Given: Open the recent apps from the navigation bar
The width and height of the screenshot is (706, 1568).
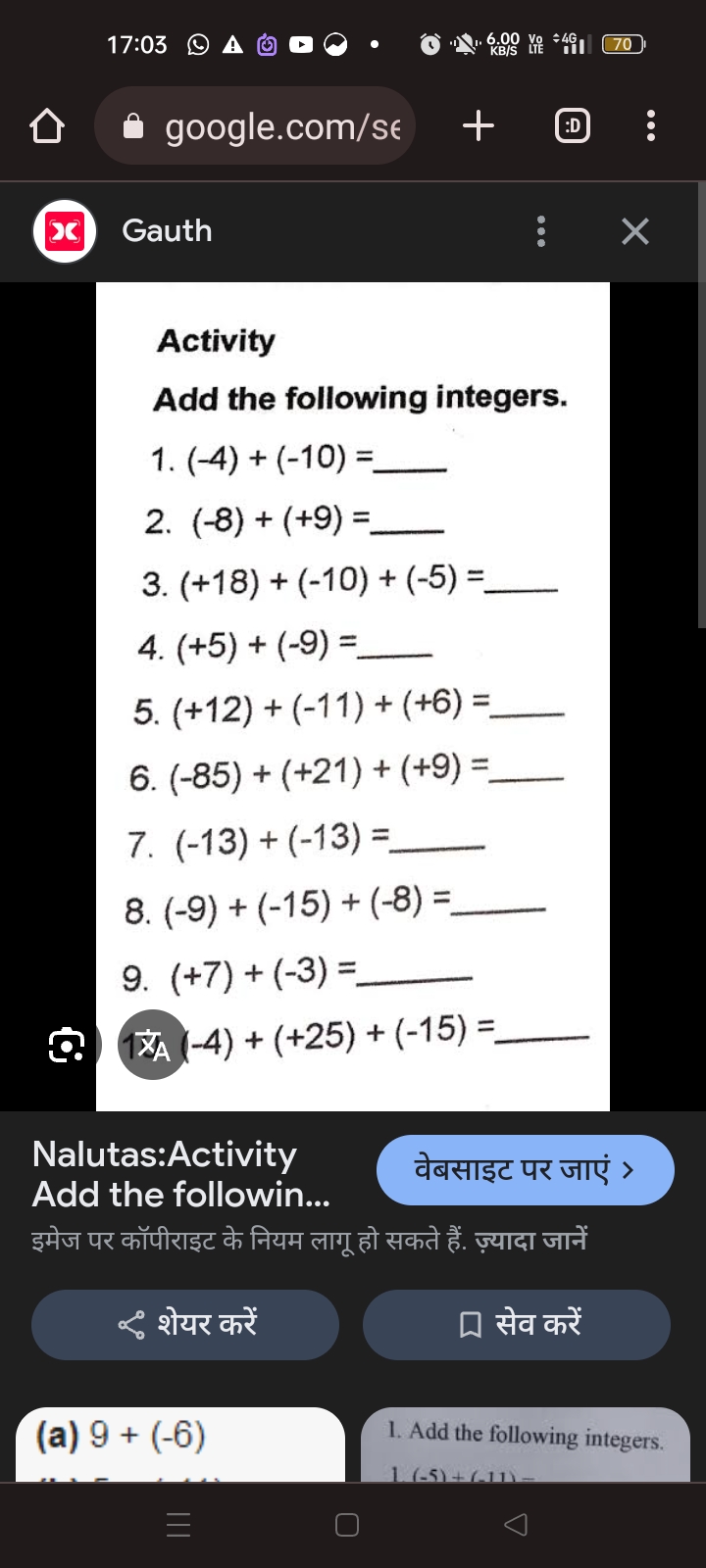Looking at the screenshot, I should (178, 1525).
